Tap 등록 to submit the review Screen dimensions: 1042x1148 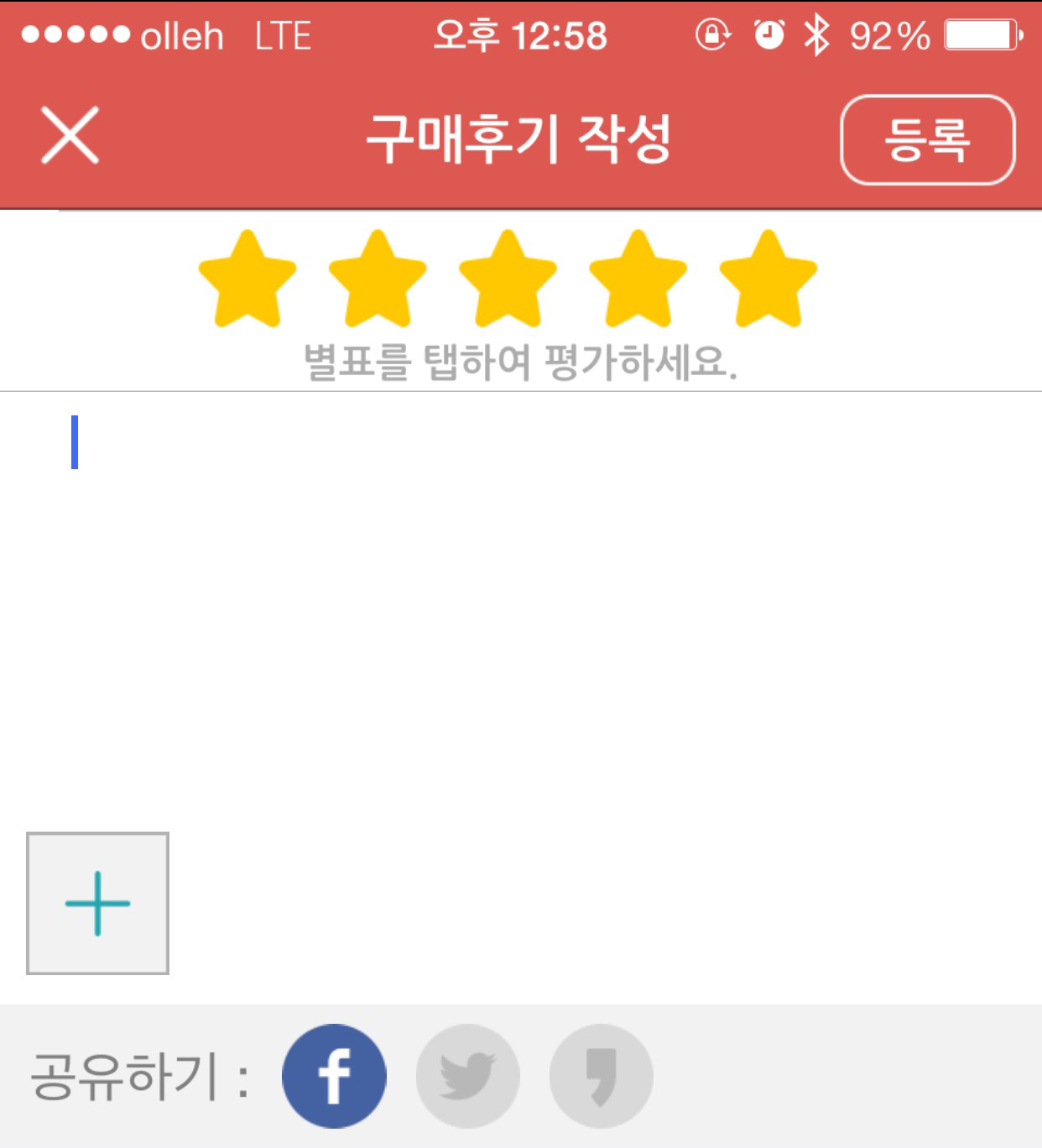coord(927,139)
